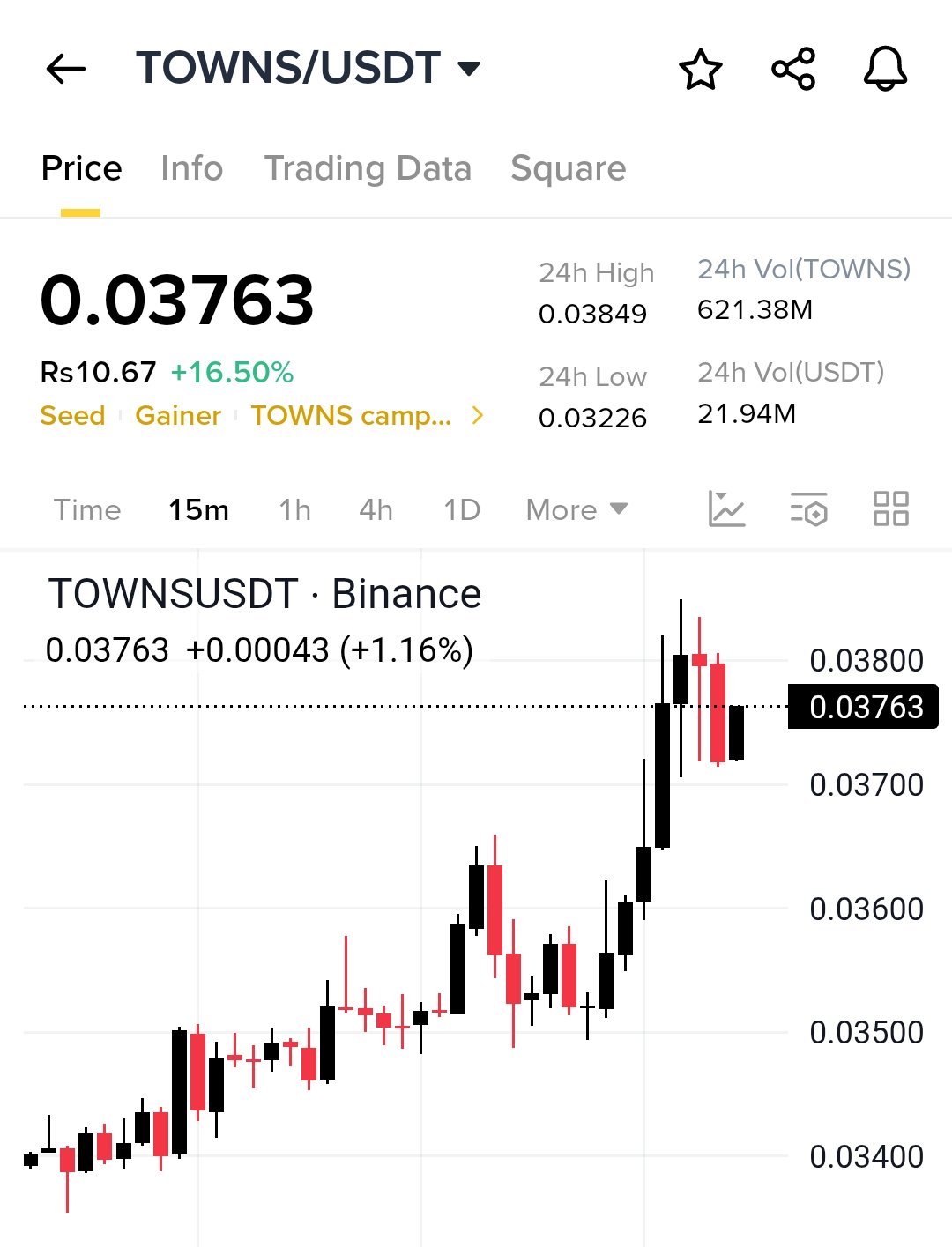Switch chart interval to 4h

tap(376, 509)
